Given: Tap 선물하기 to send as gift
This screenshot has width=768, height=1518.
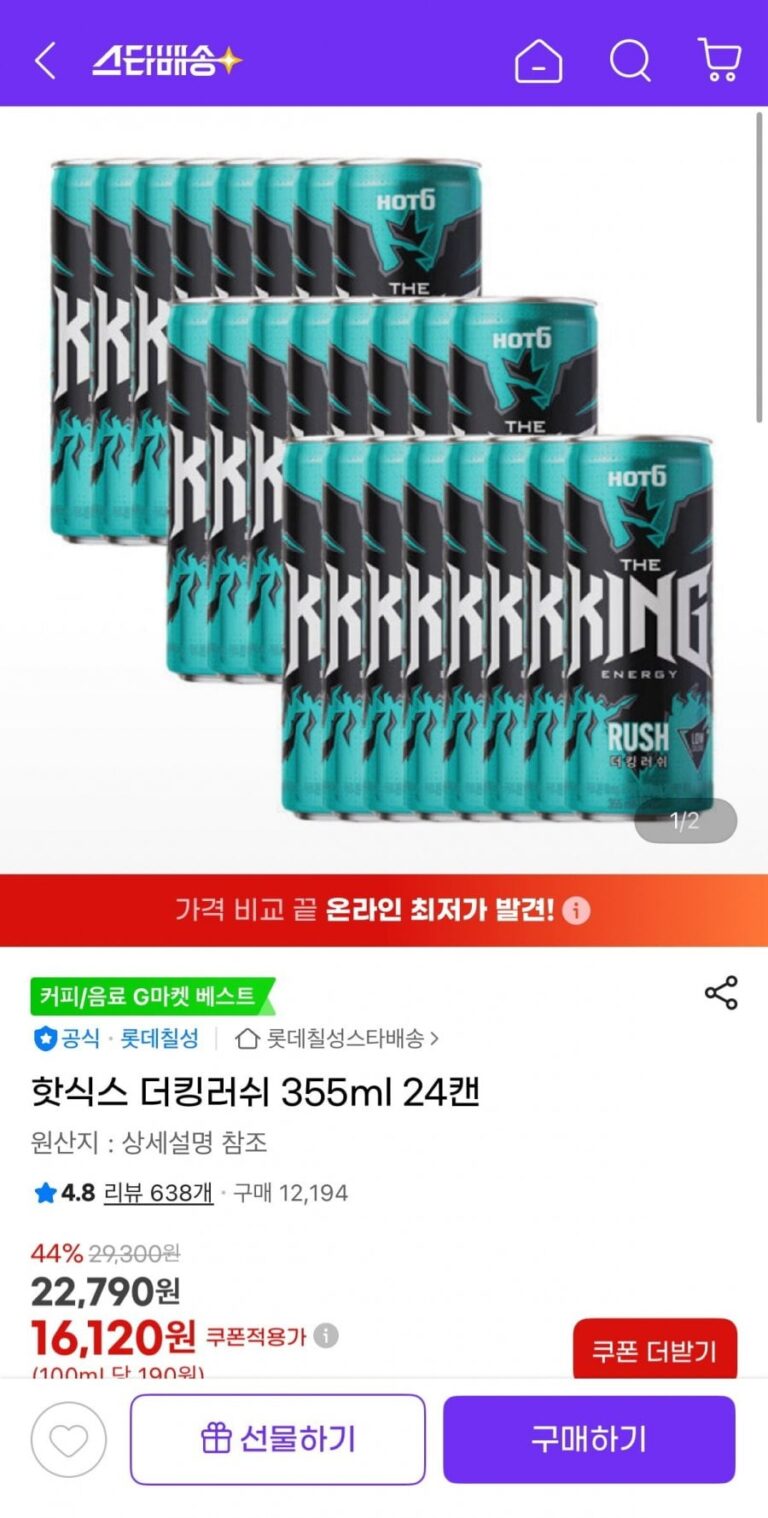Looking at the screenshot, I should (x=278, y=1440).
